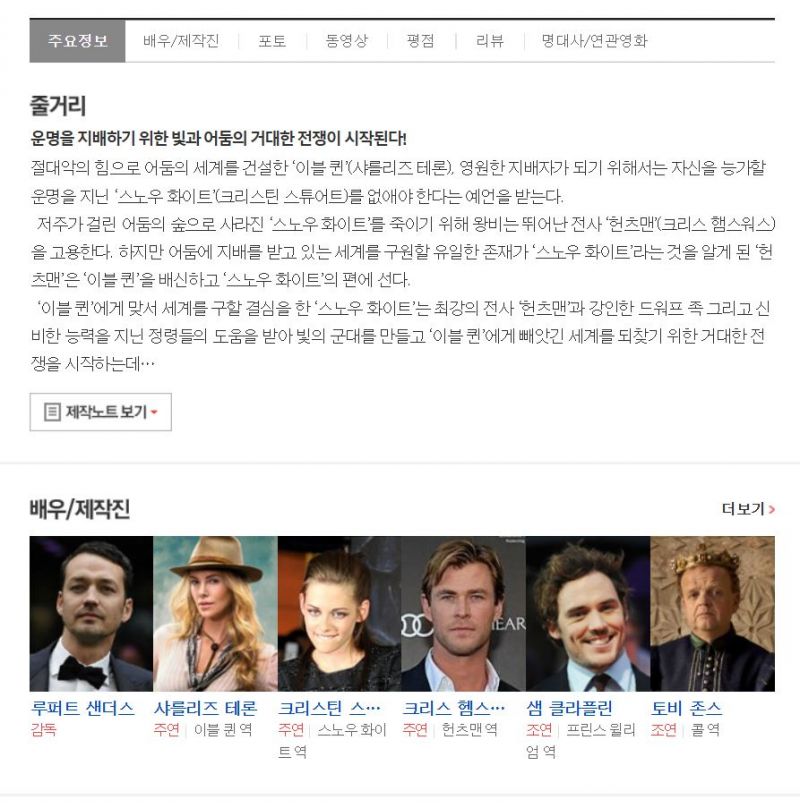
Task: Open 크리스 헴스워스's cast photo
Action: tap(463, 613)
